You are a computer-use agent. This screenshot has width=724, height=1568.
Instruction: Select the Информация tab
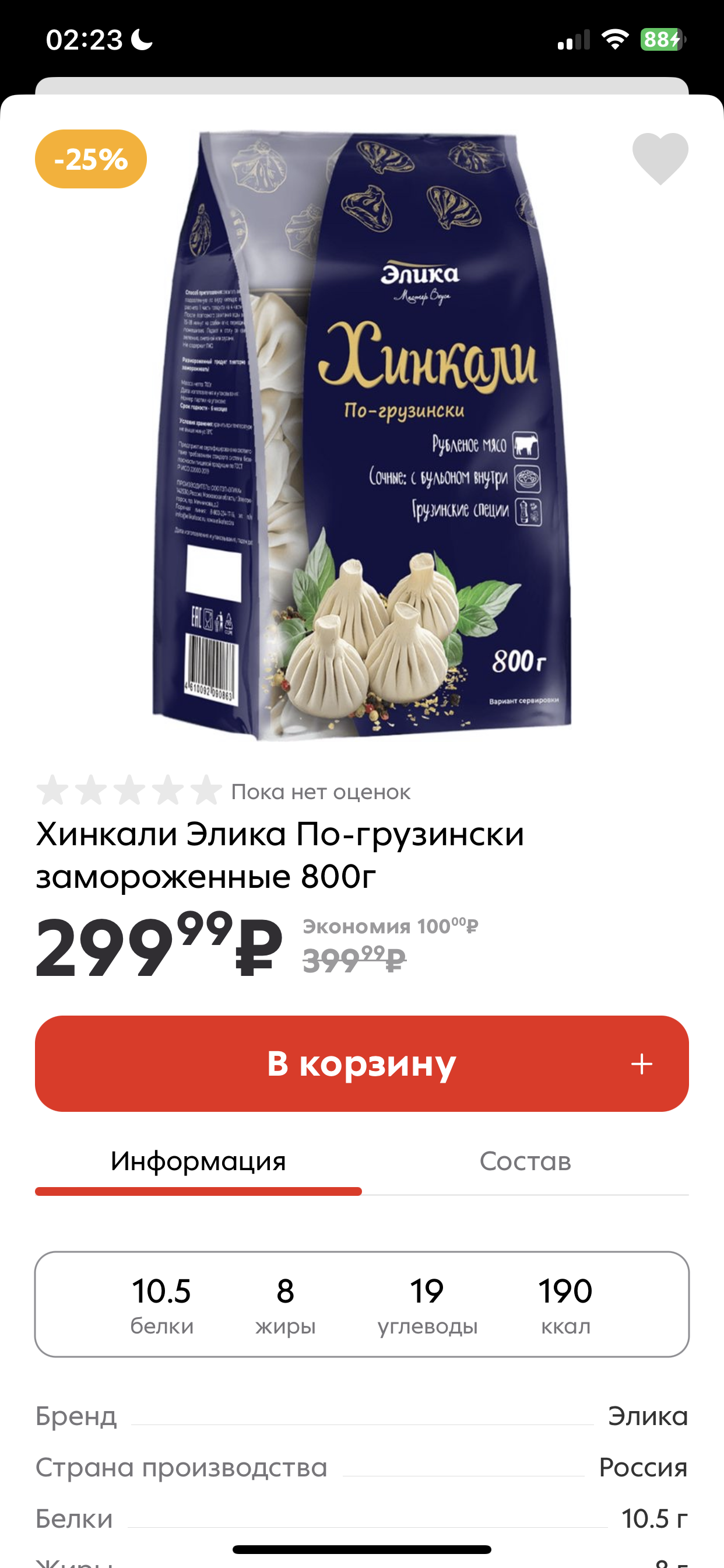[198, 1161]
